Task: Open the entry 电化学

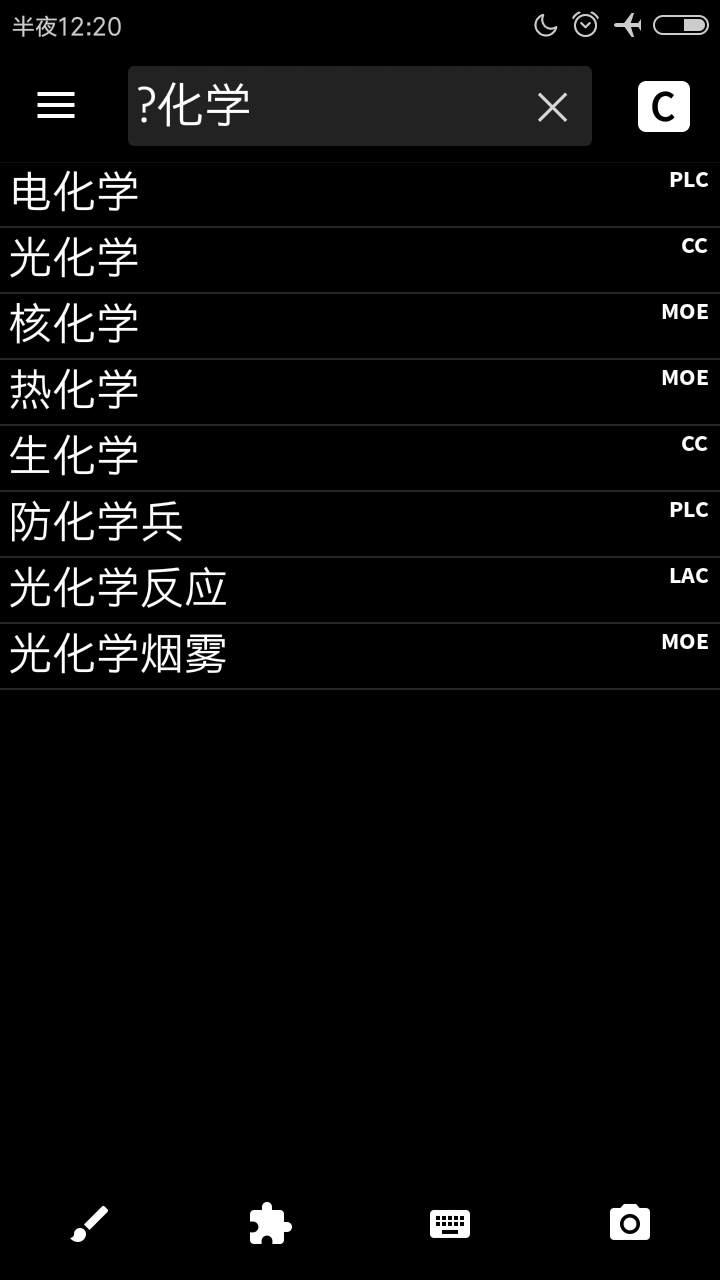Action: click(360, 194)
